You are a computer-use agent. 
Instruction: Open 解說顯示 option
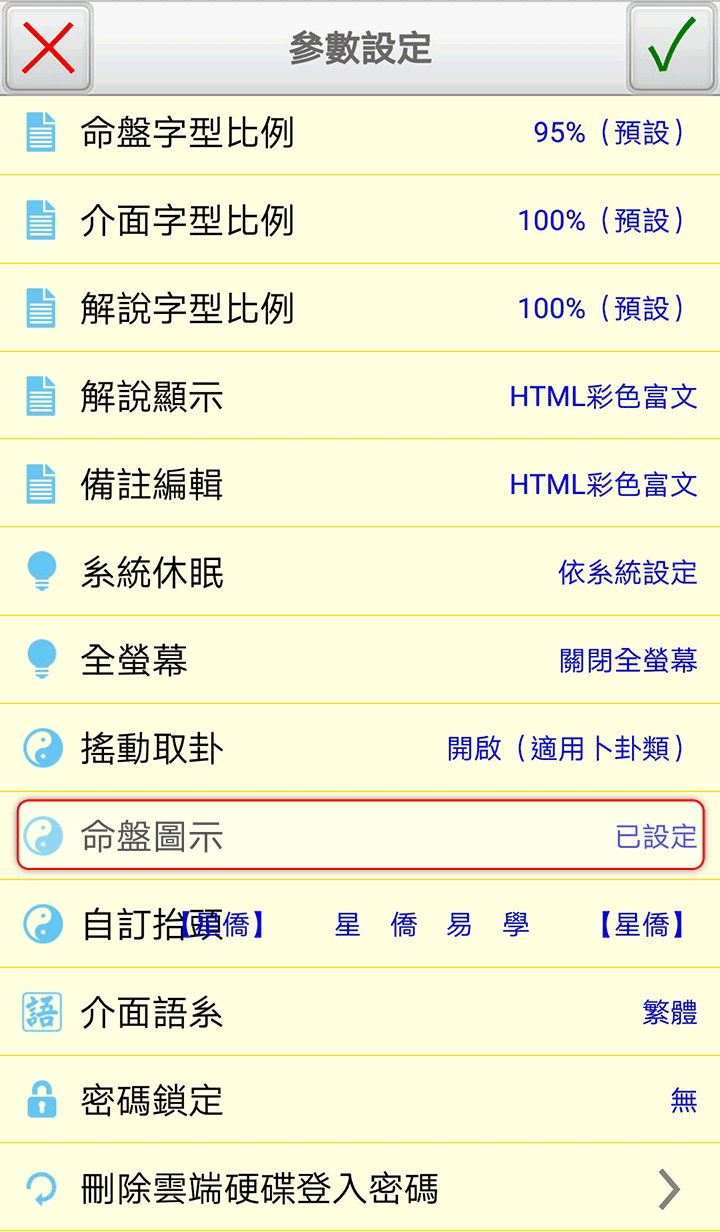(360, 396)
